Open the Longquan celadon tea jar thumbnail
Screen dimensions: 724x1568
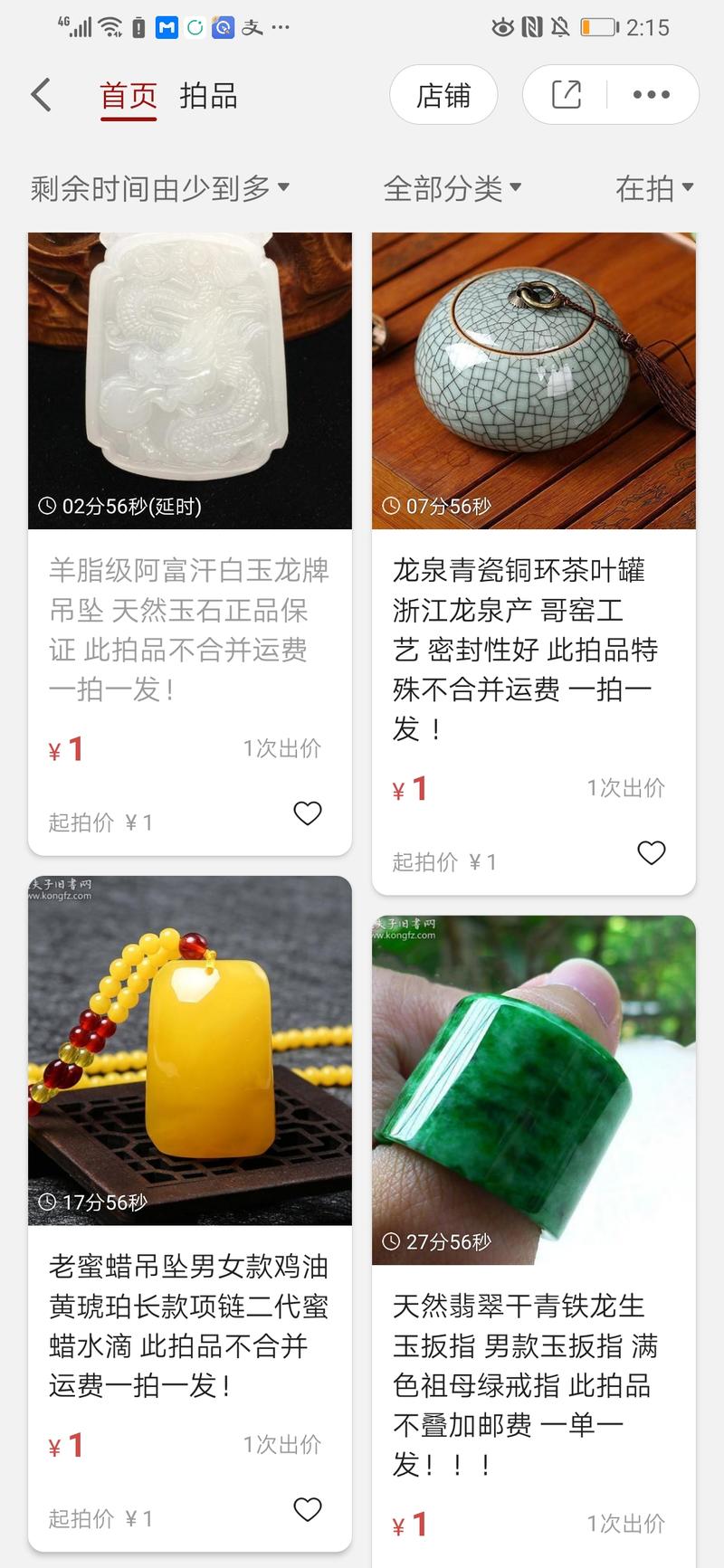[534, 380]
